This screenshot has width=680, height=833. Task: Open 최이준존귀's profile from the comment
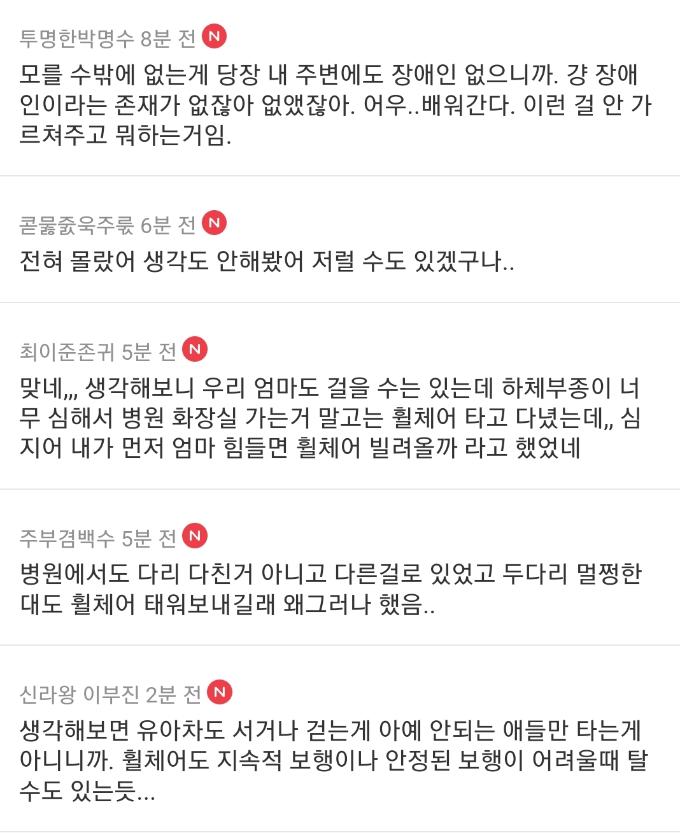67,352
